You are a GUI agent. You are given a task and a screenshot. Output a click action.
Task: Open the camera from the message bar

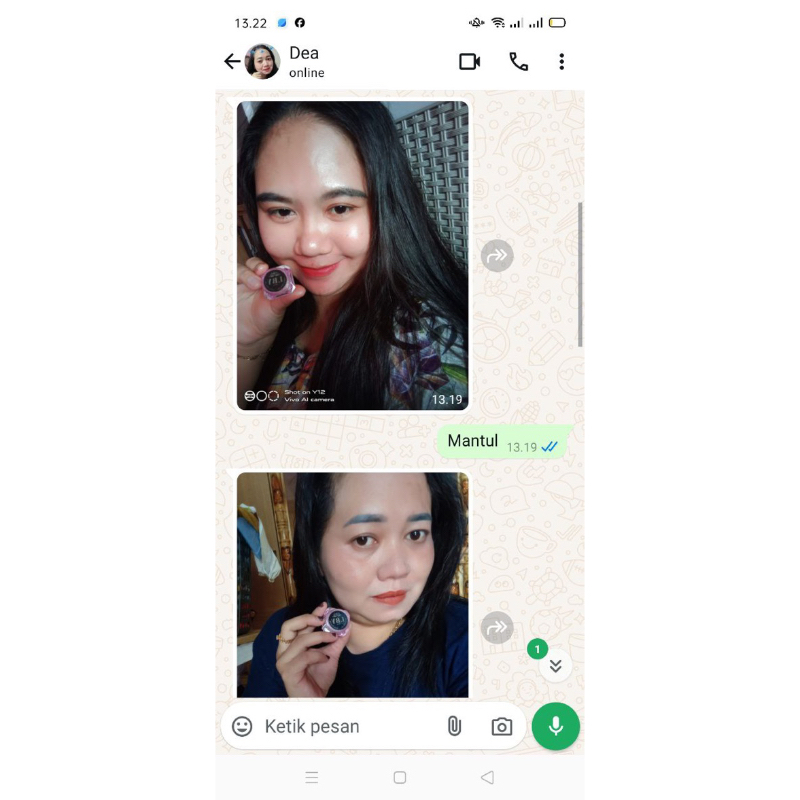[502, 726]
